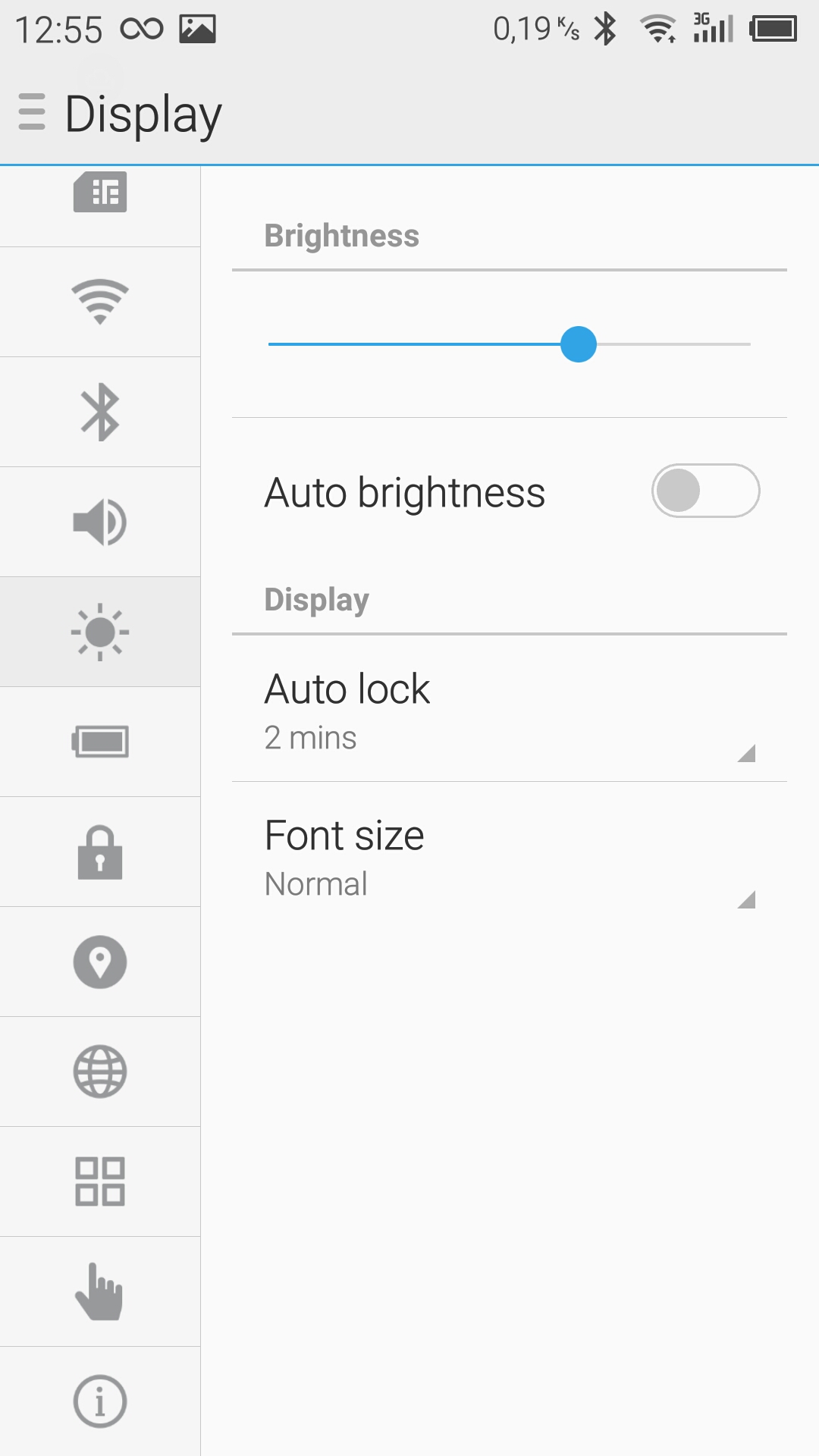
Task: Open the apps grid section
Action: click(x=100, y=1181)
